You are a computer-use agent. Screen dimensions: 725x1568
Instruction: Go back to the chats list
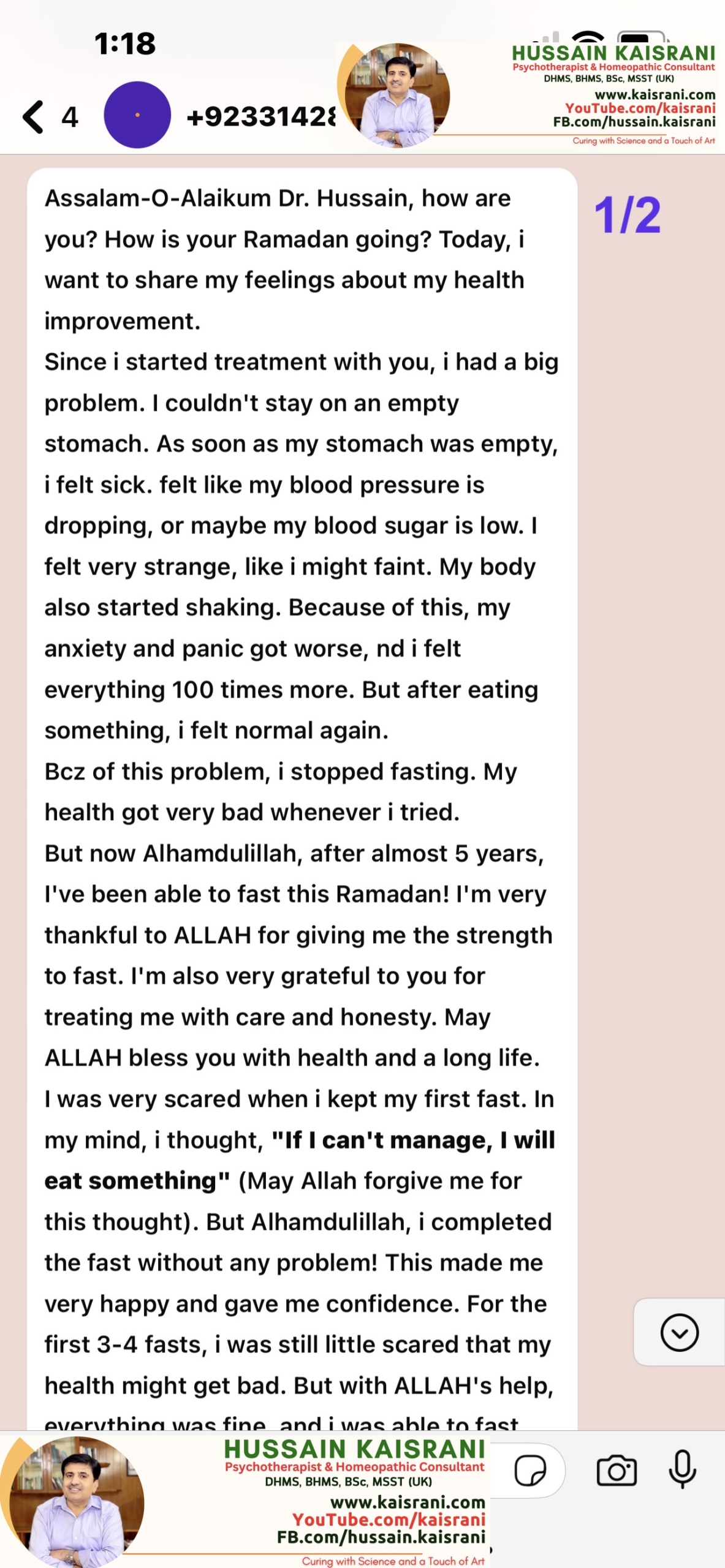[x=34, y=116]
